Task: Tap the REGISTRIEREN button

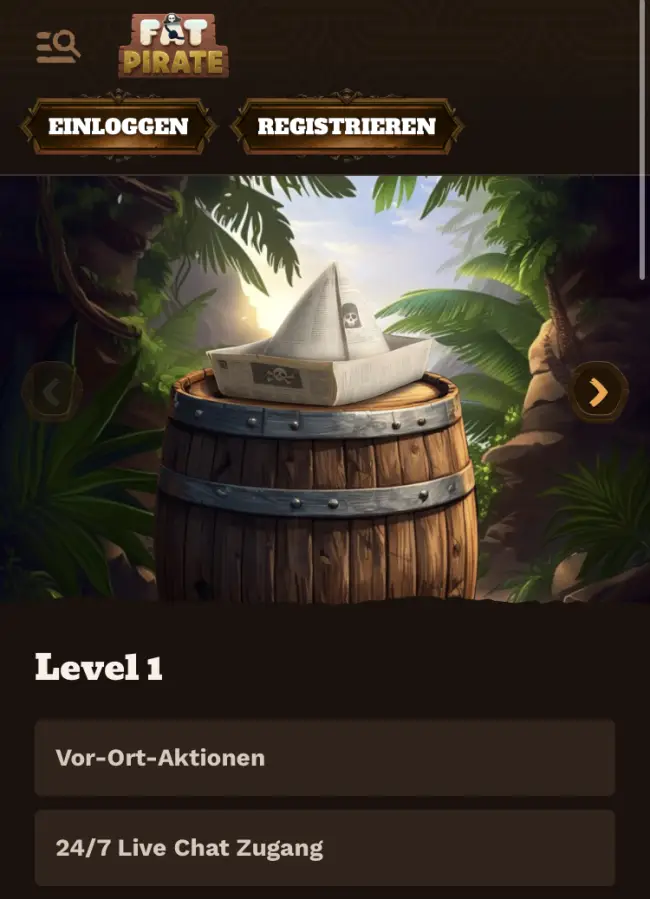Action: (x=346, y=127)
